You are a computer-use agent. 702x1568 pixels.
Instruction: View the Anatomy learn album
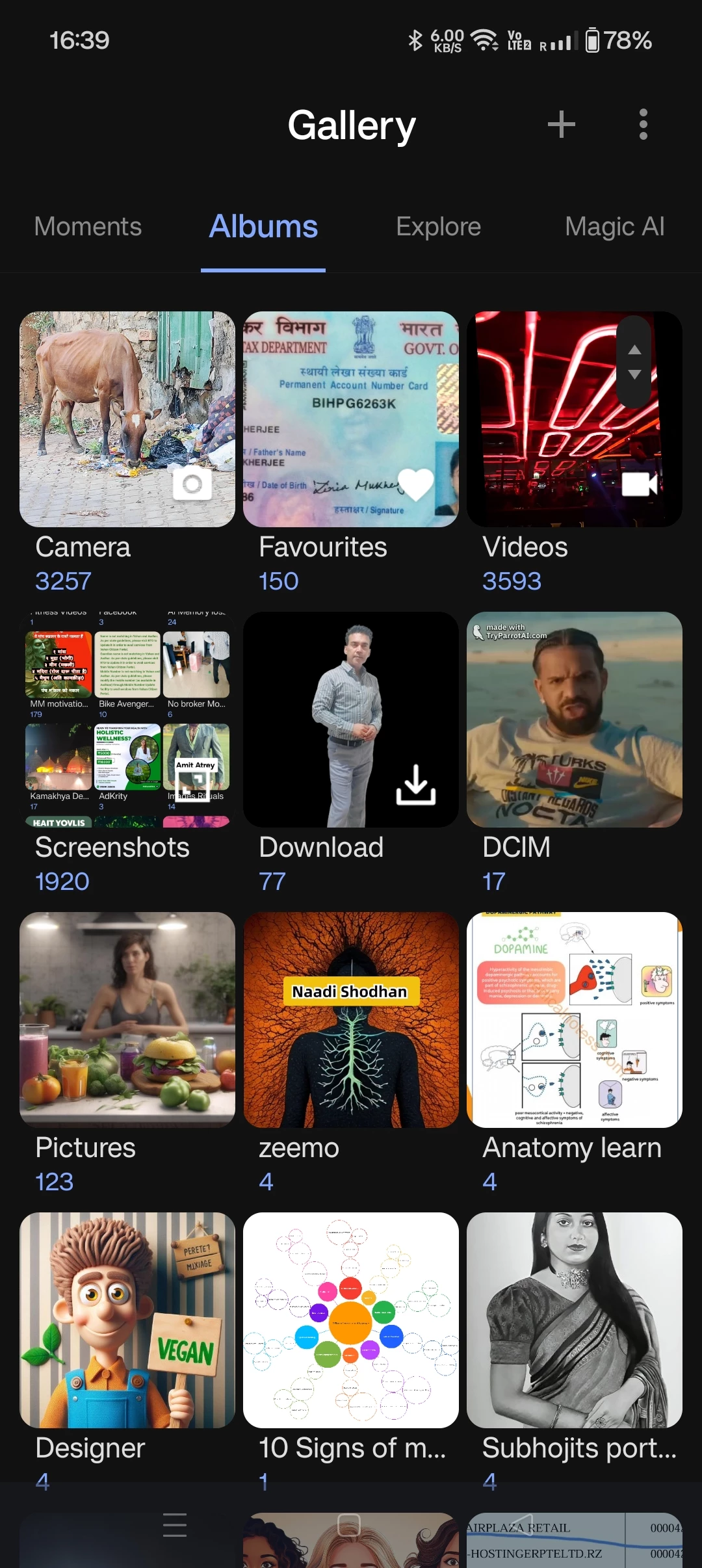[575, 1020]
